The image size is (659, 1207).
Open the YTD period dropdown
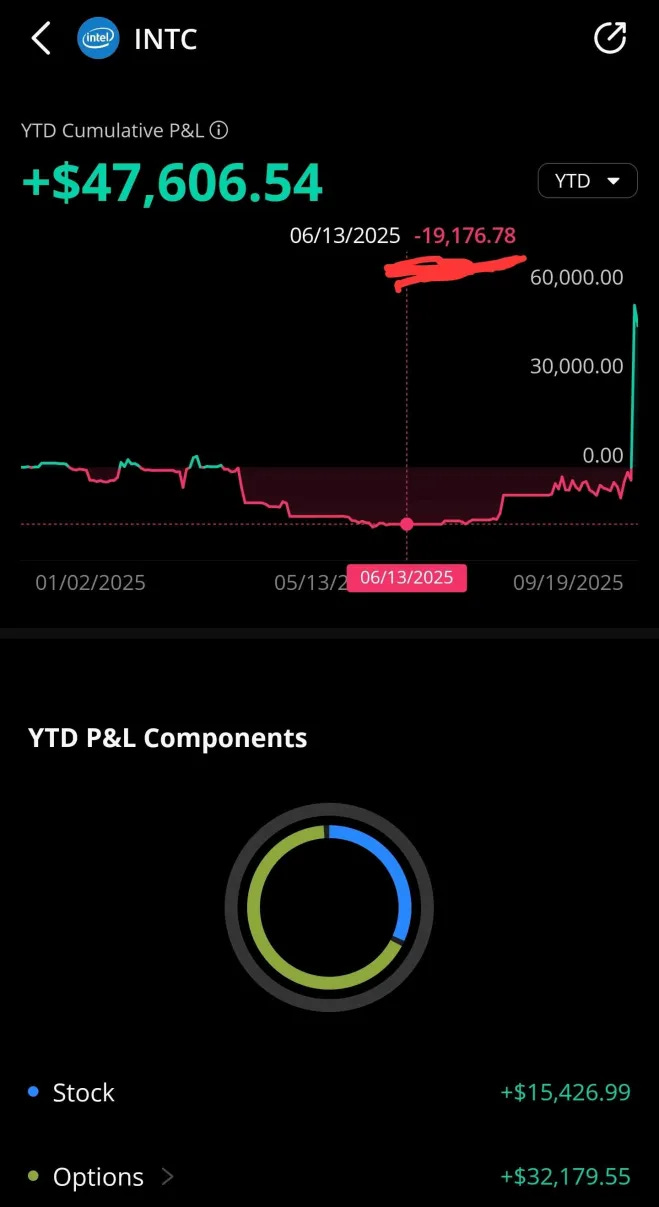click(587, 181)
